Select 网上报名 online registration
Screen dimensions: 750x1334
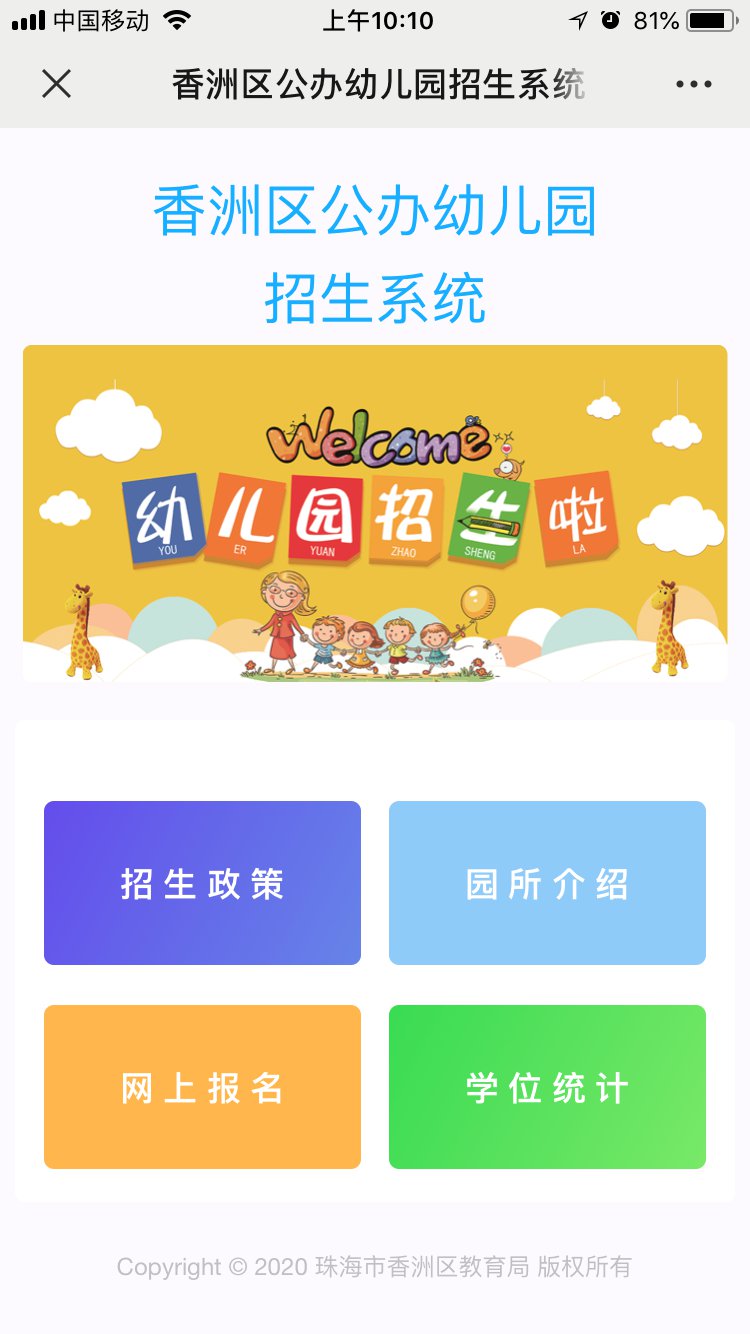click(x=202, y=1087)
